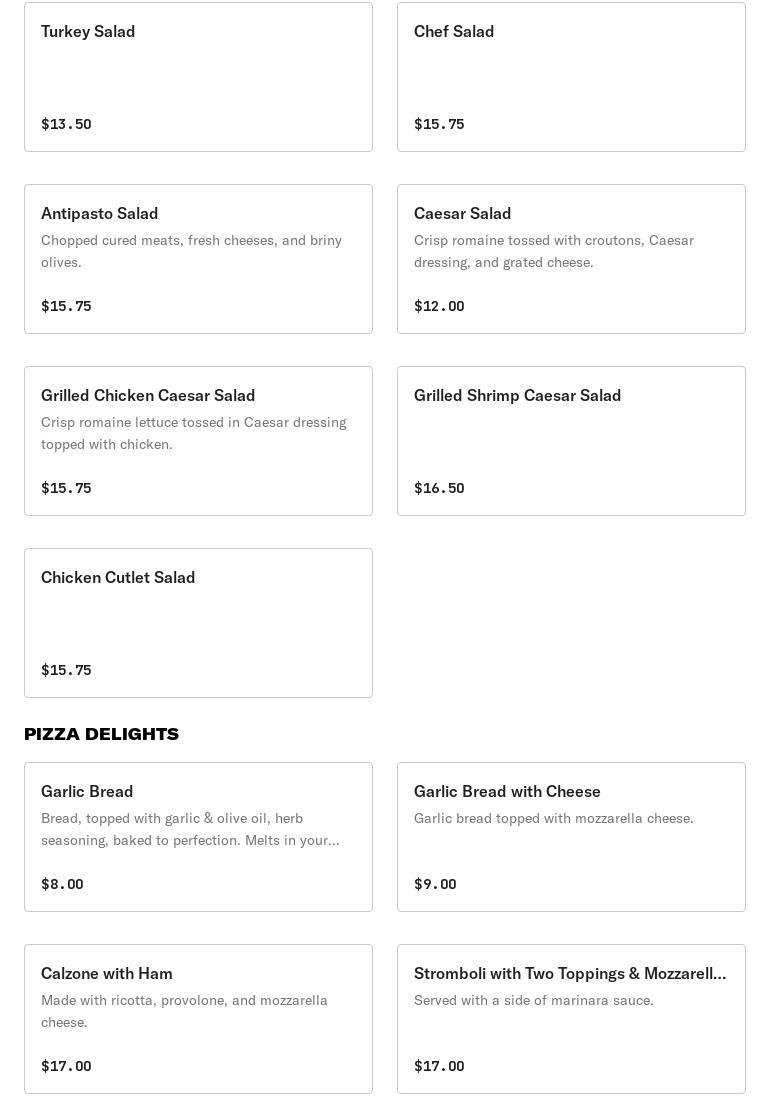The image size is (770, 1112).
Task: Select the Chef Salad card
Action: pyautogui.click(x=571, y=77)
